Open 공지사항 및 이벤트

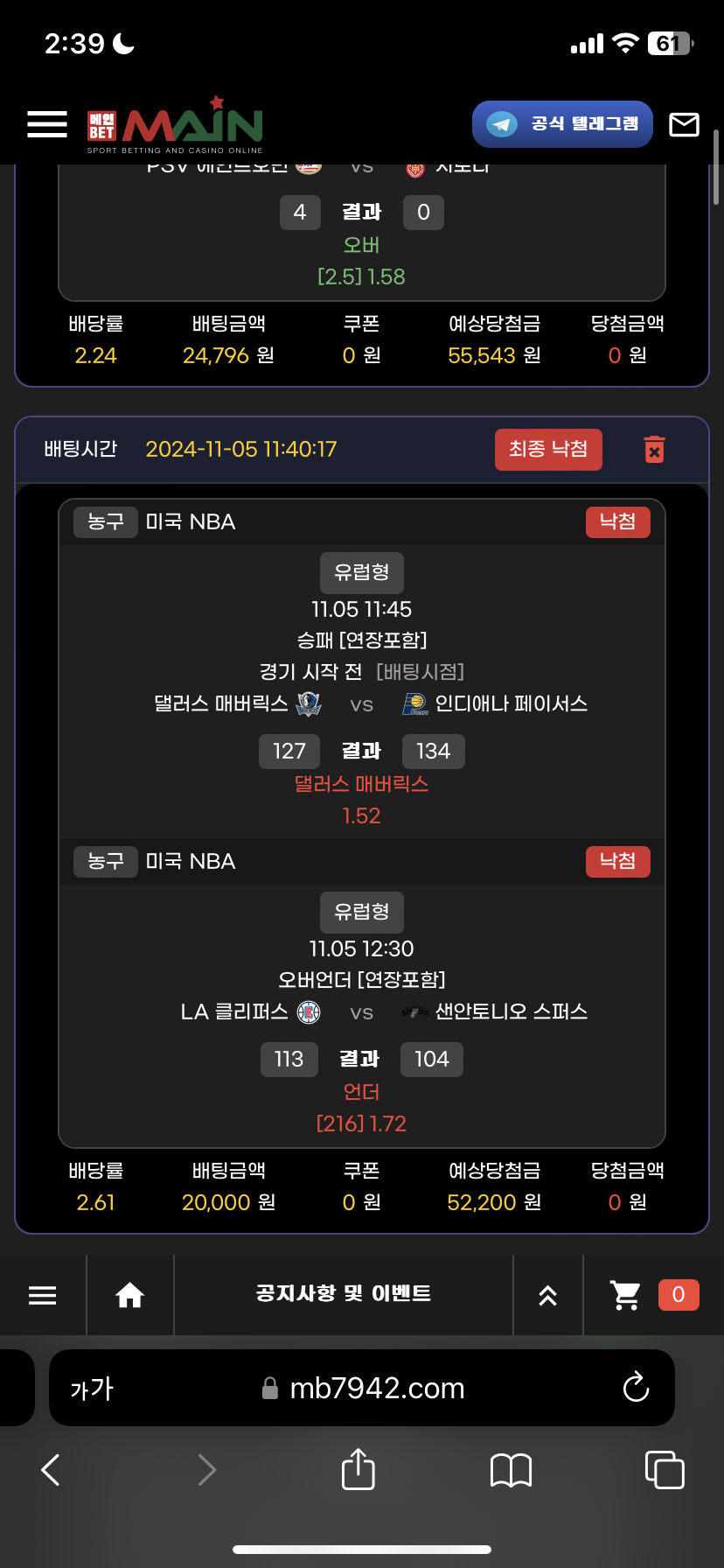point(343,1293)
